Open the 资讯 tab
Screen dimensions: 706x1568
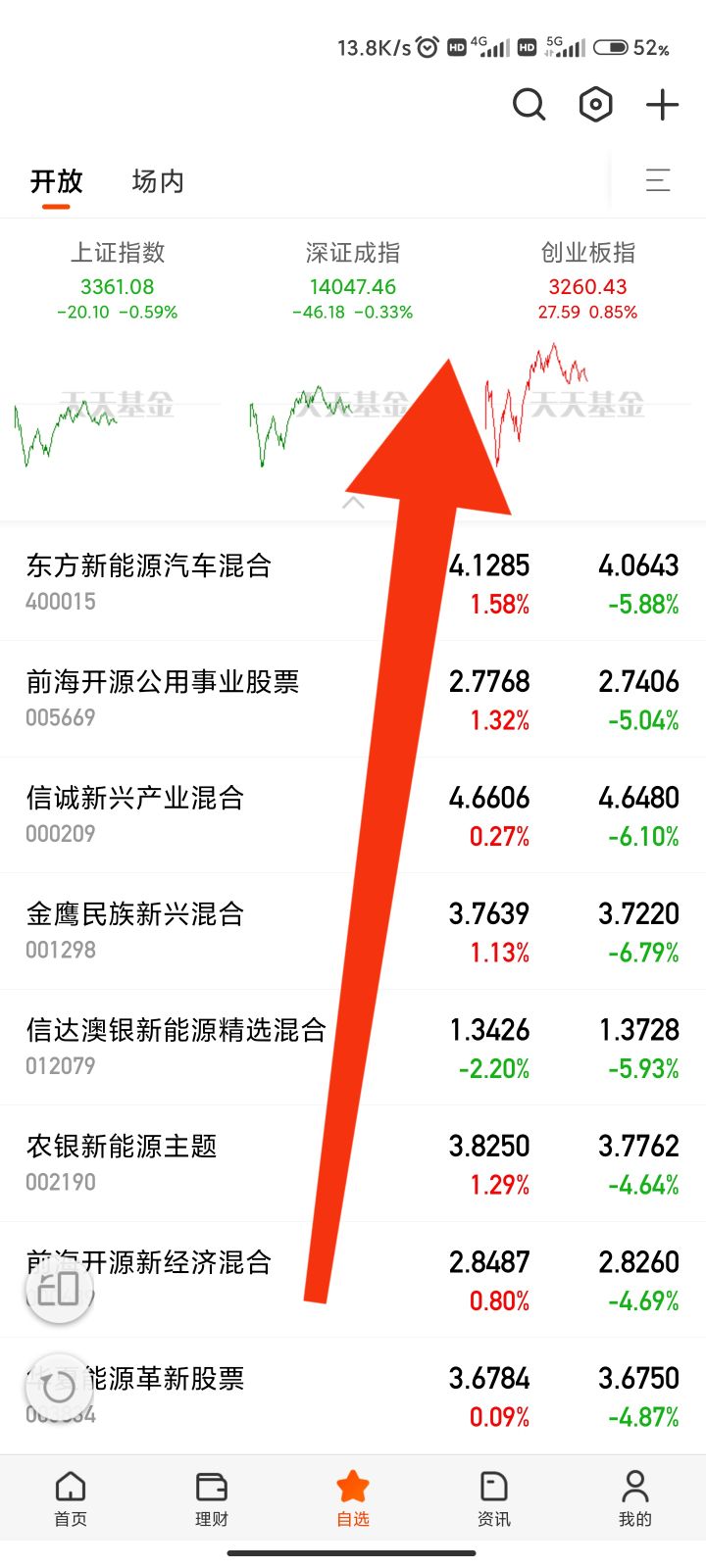(x=494, y=1497)
